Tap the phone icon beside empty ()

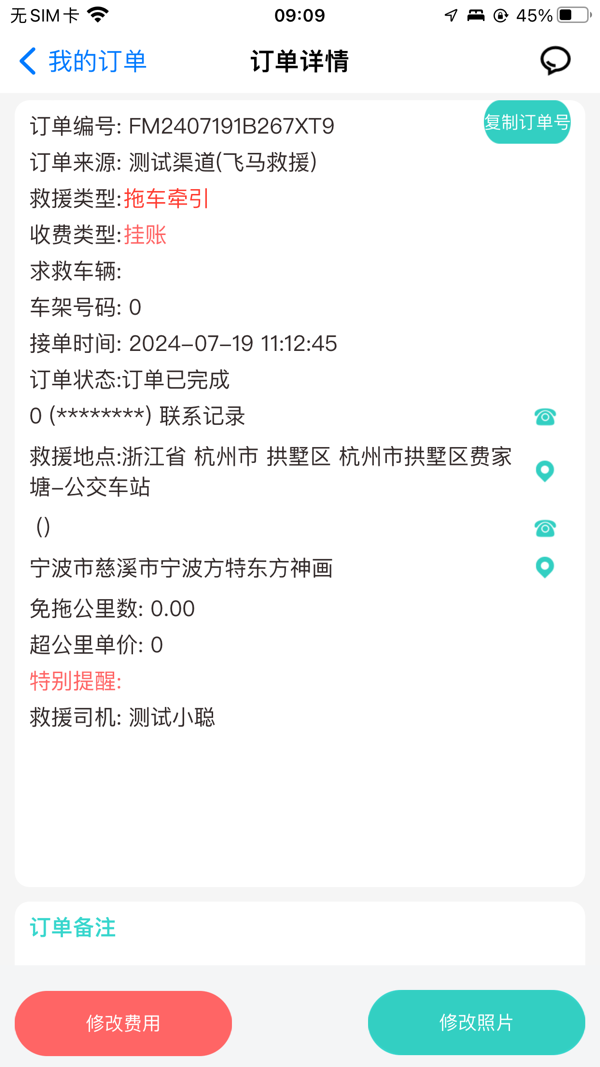click(545, 528)
